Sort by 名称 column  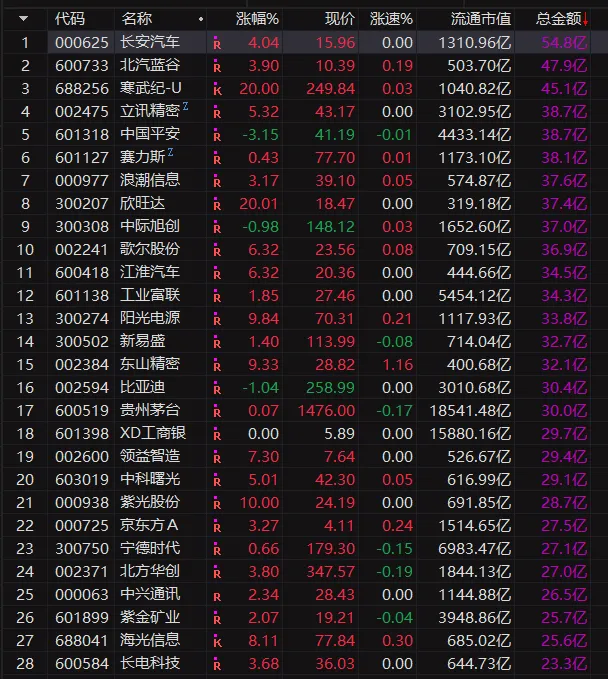(136, 19)
